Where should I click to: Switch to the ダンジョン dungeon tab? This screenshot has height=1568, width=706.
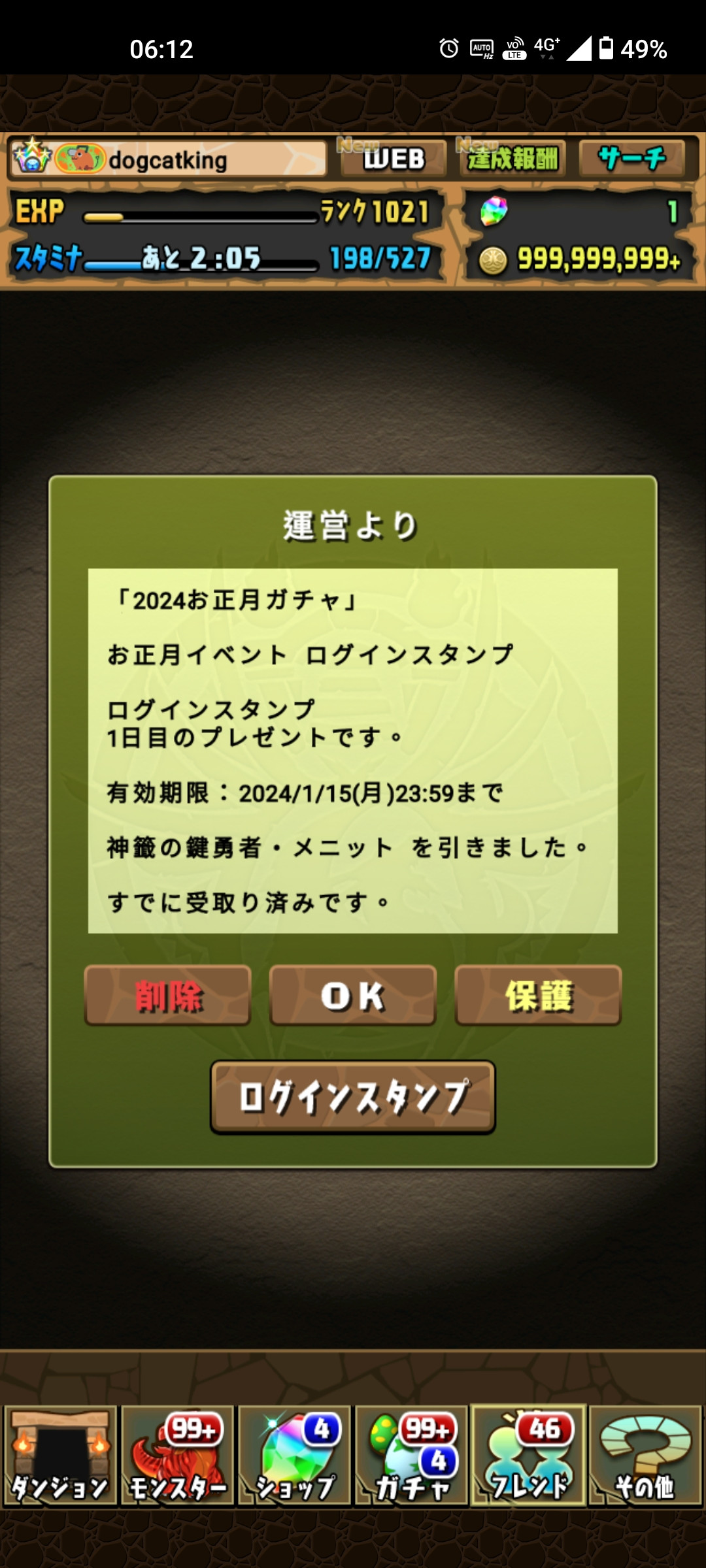60,1456
